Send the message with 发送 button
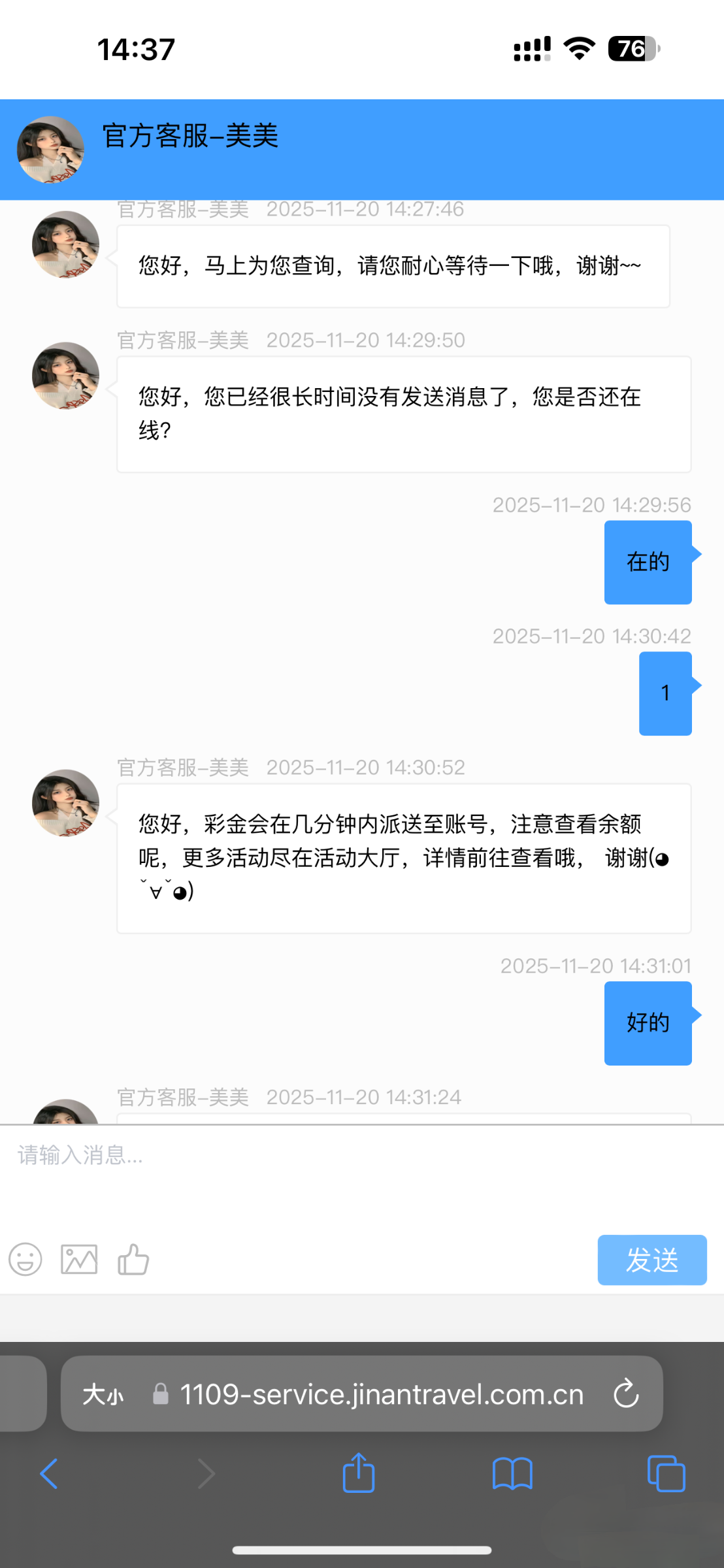The height and width of the screenshot is (1568, 724). tap(651, 1260)
